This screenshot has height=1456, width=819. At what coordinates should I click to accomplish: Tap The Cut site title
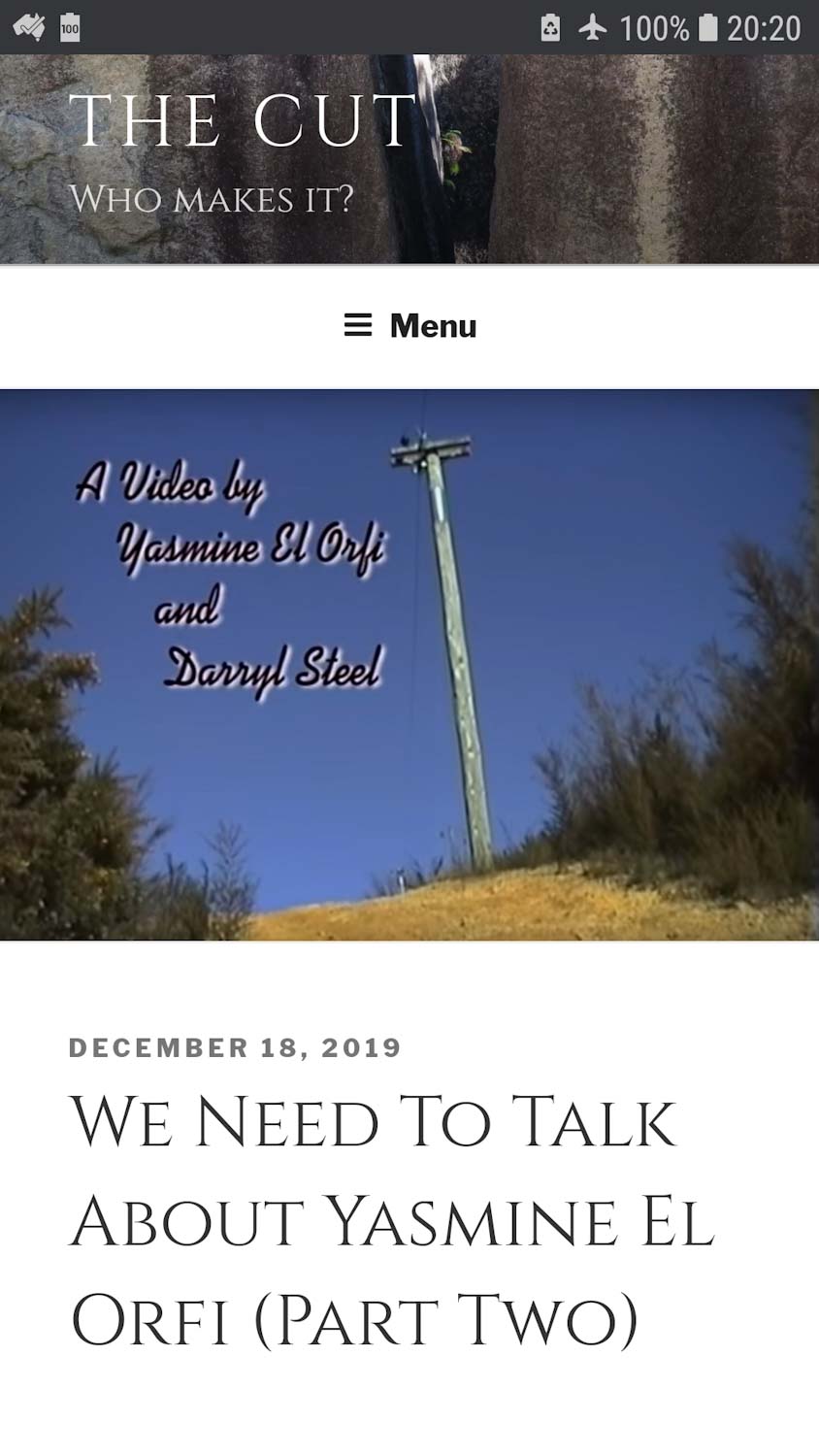(x=243, y=122)
